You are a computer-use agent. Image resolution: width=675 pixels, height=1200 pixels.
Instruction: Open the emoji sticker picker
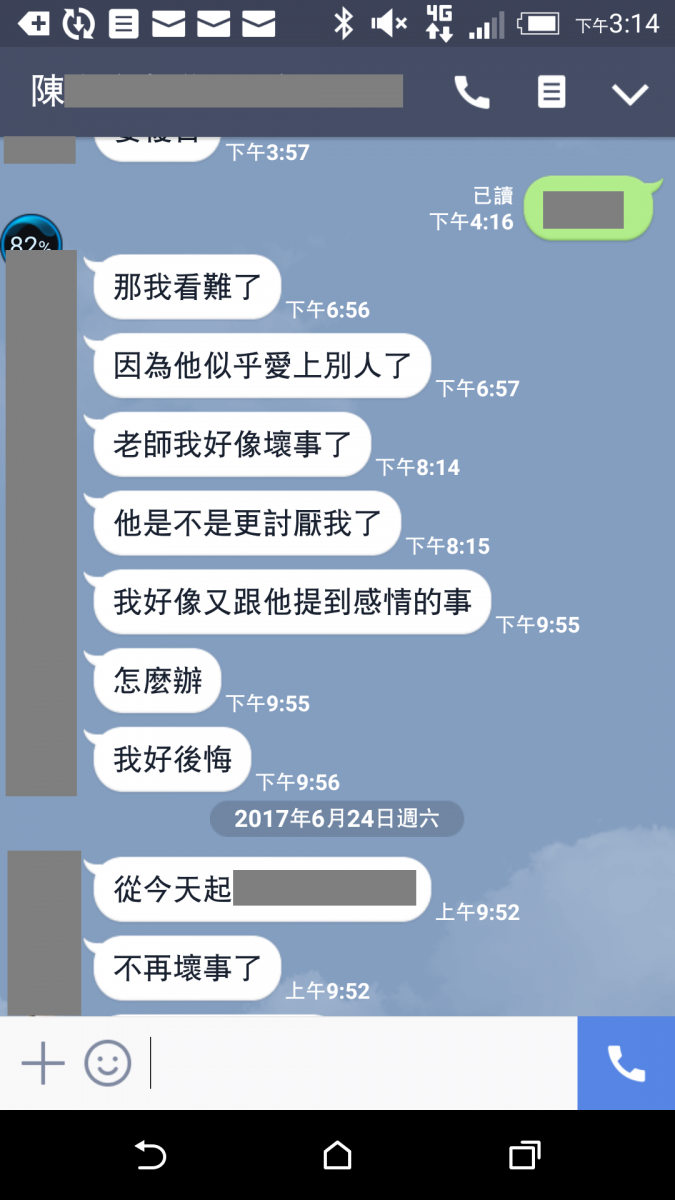pos(108,1063)
